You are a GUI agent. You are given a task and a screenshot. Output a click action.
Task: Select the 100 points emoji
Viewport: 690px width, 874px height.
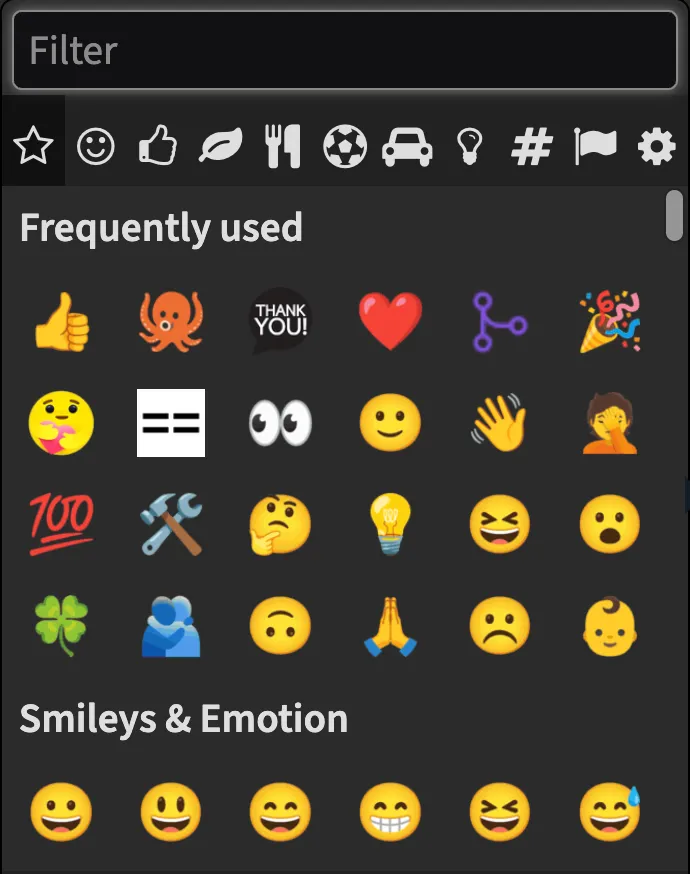click(61, 524)
